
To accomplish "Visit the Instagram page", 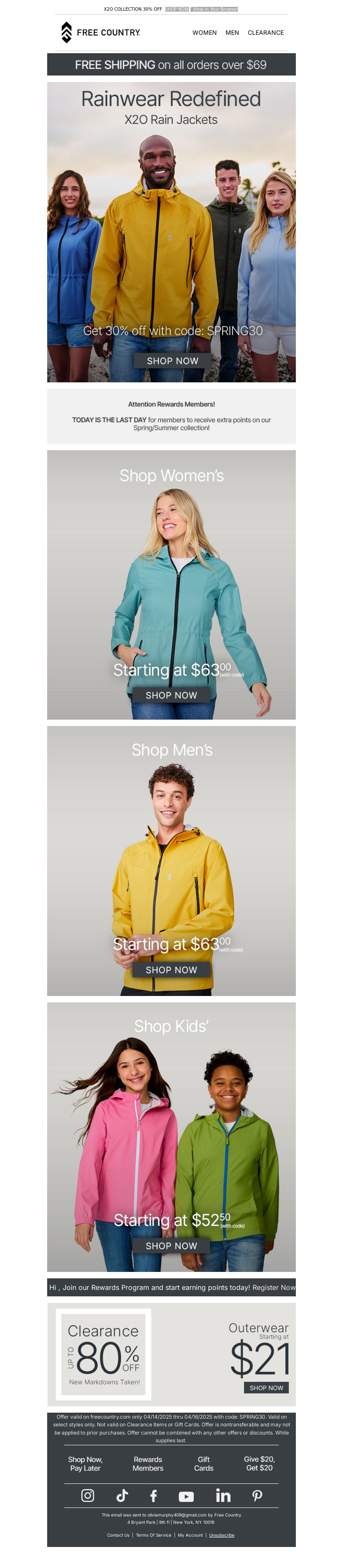I will coord(87,1495).
